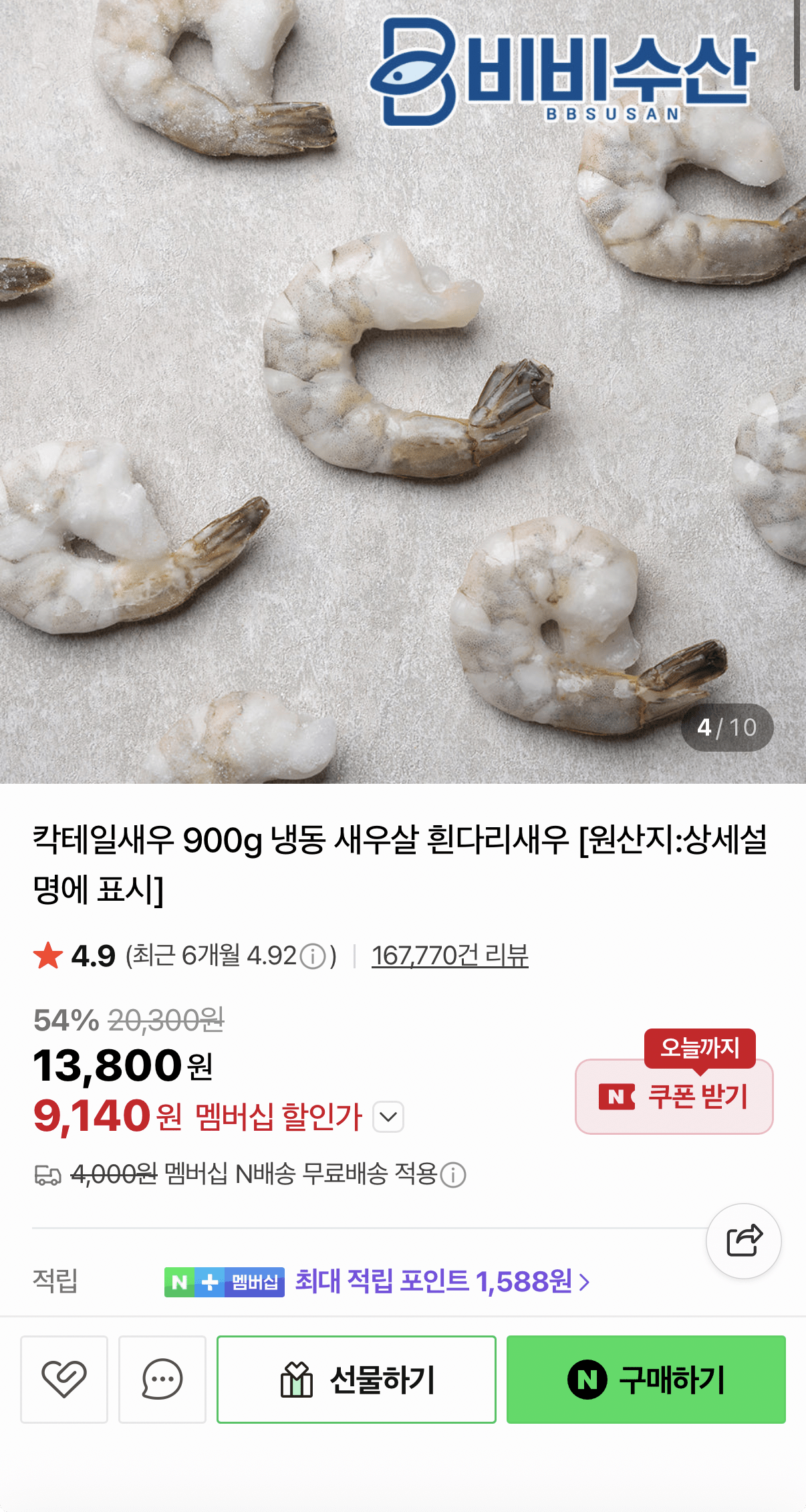Viewport: 806px width, 1512px height.
Task: Tap the green 구매하기 purchase button
Action: pyautogui.click(x=646, y=1379)
